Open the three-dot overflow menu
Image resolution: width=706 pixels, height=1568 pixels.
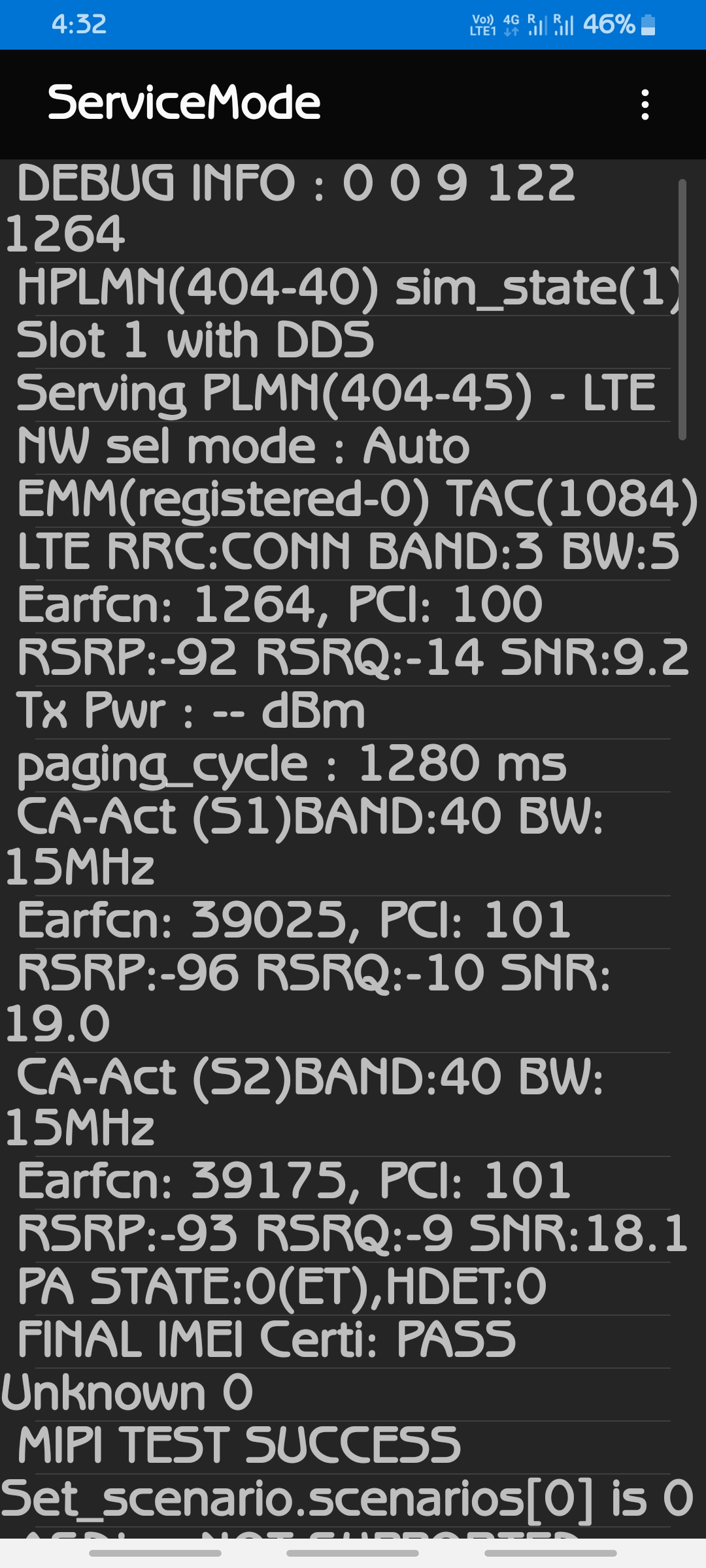(645, 105)
